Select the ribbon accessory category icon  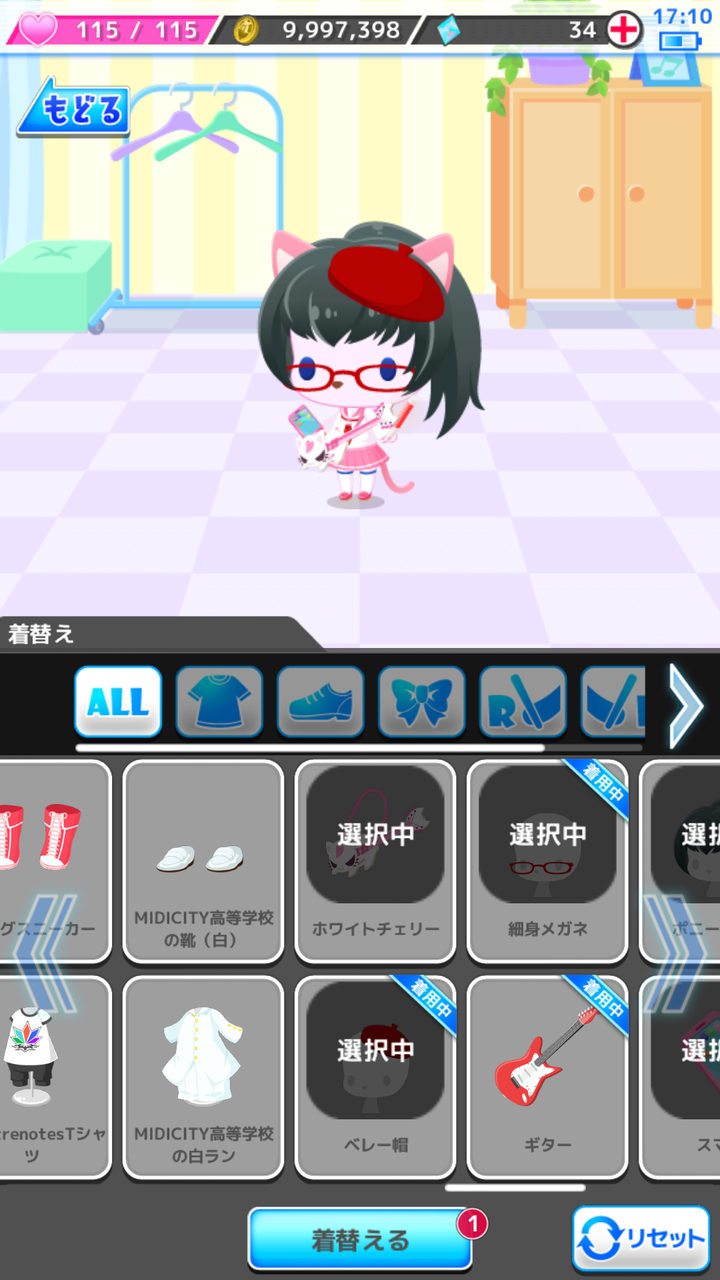421,702
